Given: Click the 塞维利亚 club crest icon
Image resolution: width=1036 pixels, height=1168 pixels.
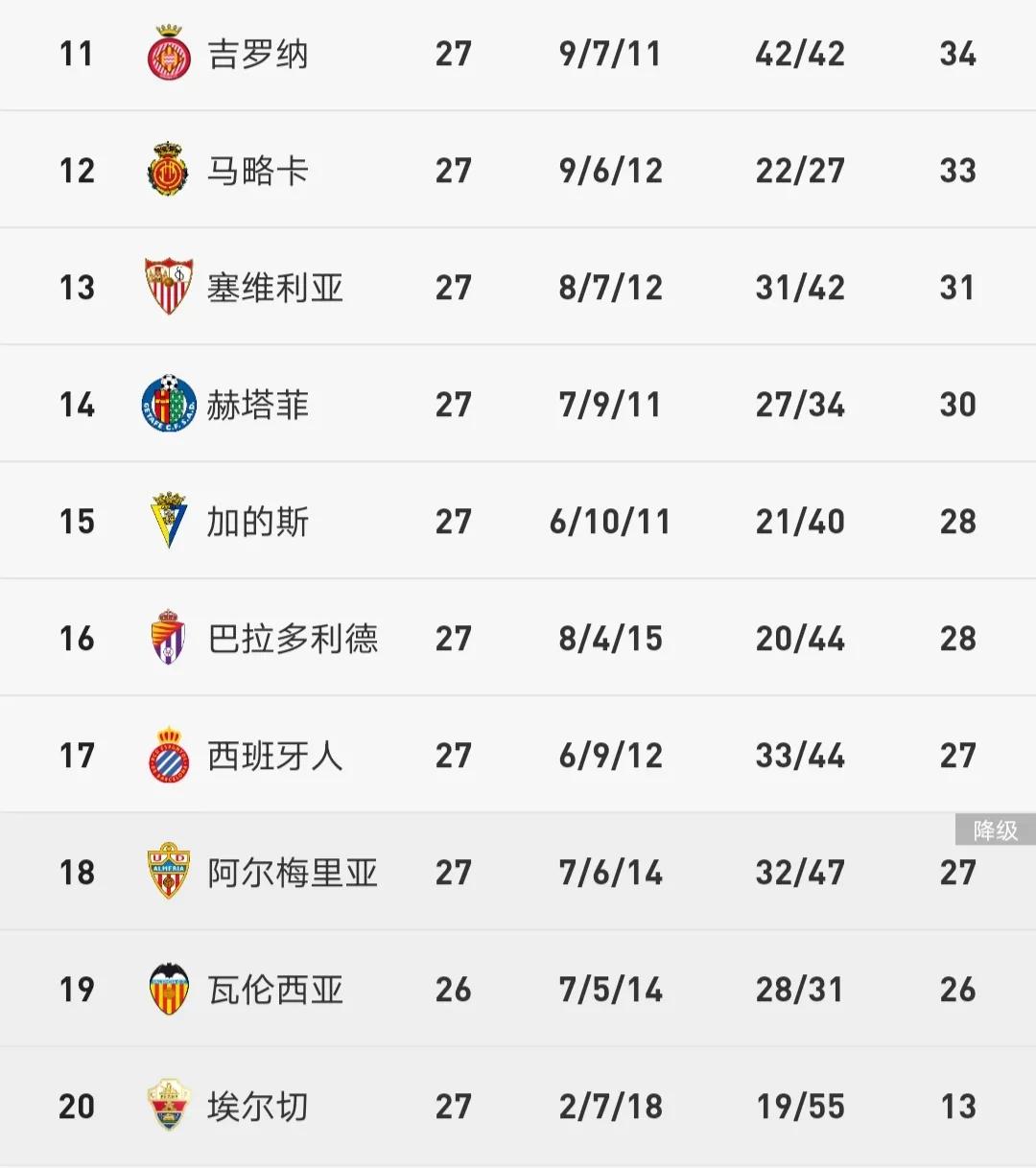Looking at the screenshot, I should (169, 286).
